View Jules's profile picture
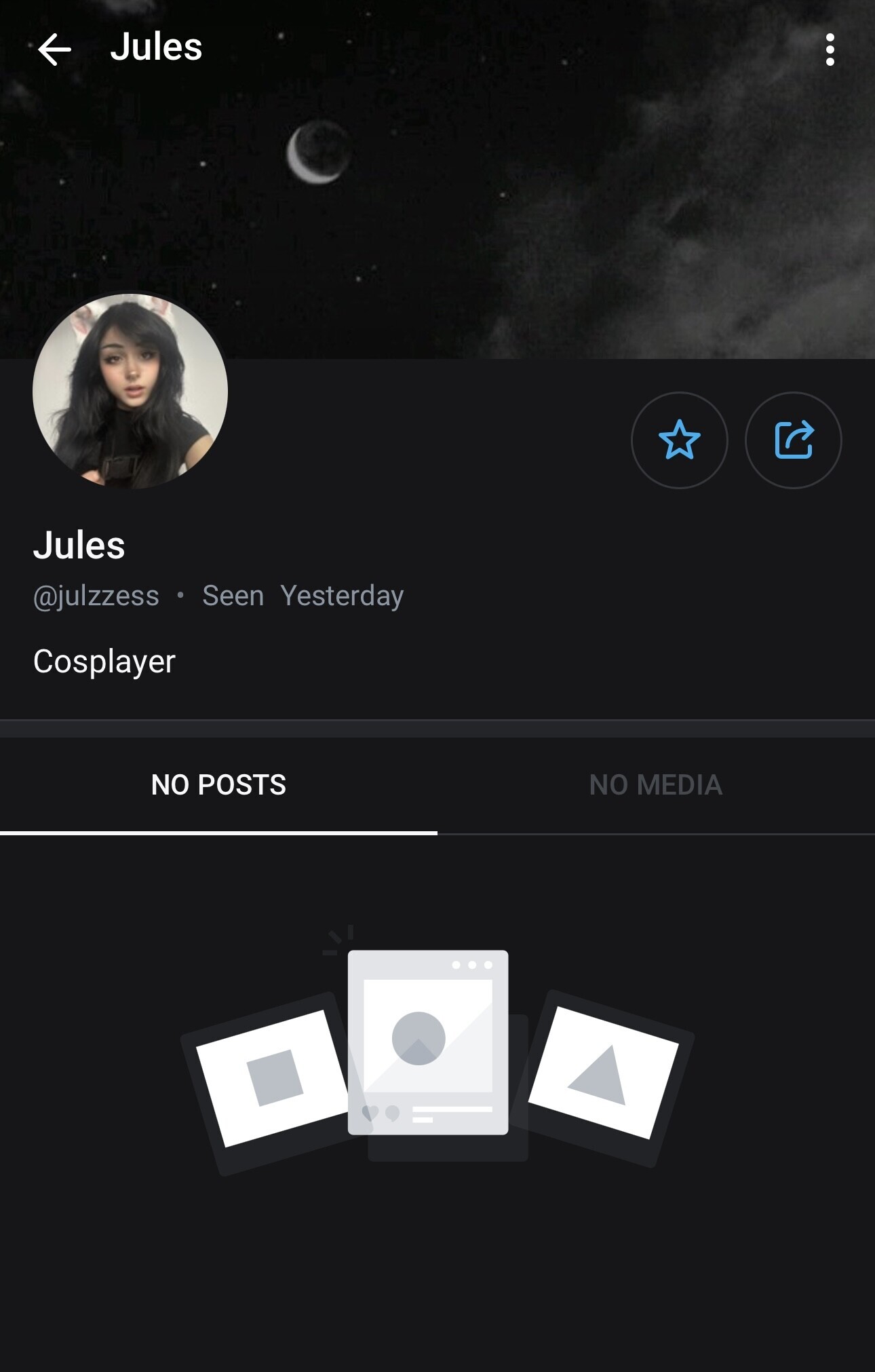This screenshot has height=1372, width=875. pos(130,392)
